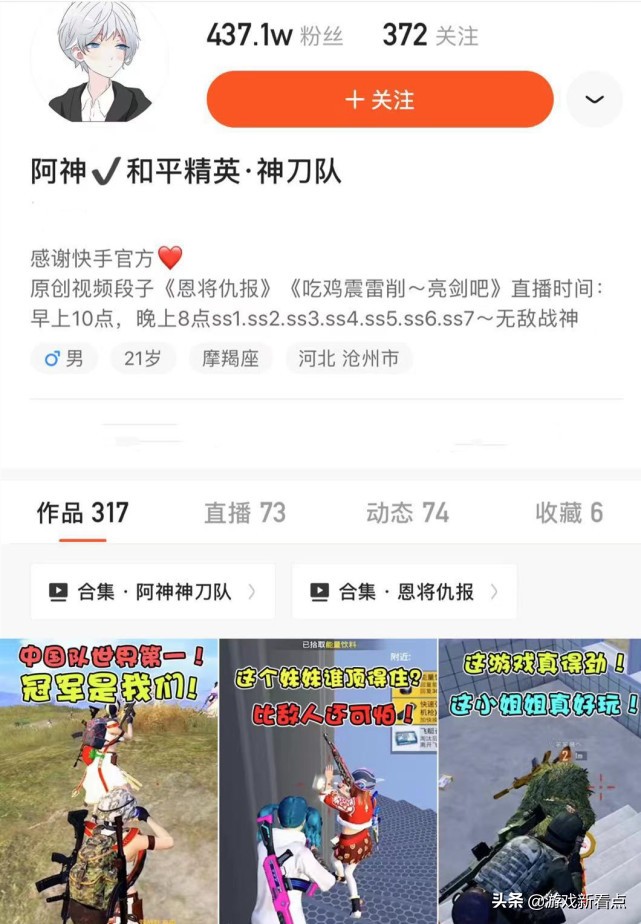View the 372 关注 following list
The width and height of the screenshot is (641, 924).
point(430,36)
